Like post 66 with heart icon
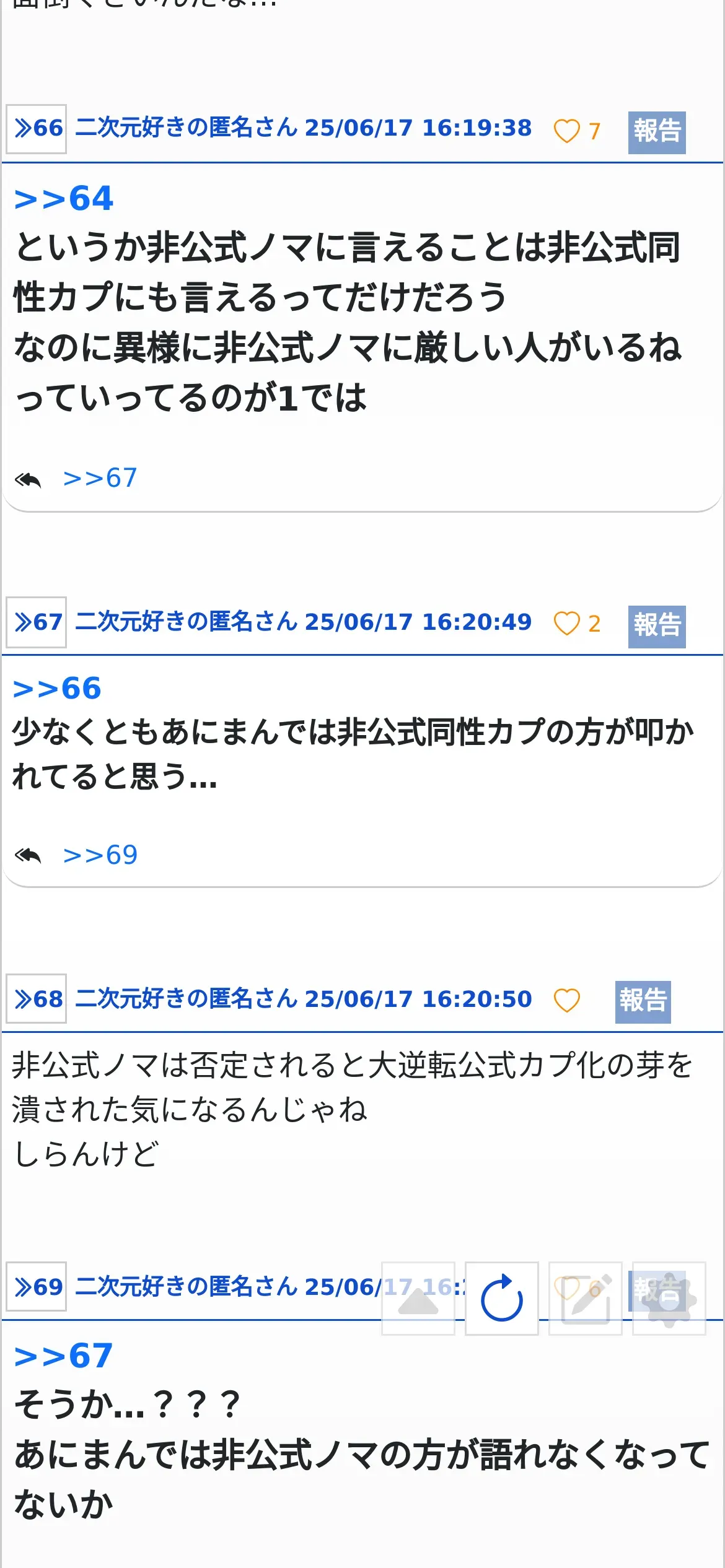 [x=566, y=131]
